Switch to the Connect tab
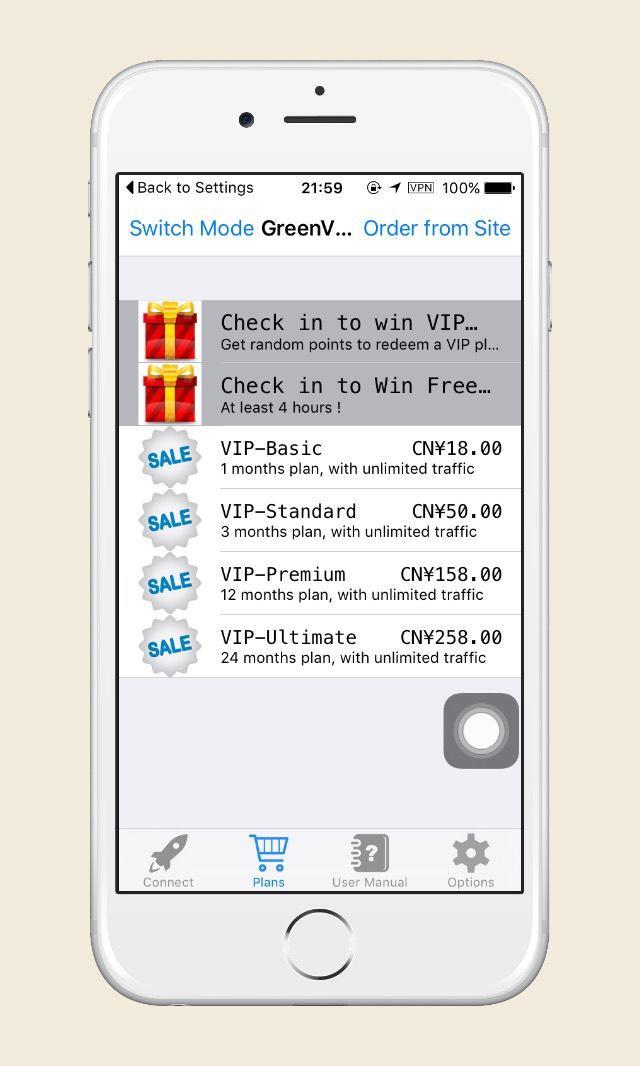The height and width of the screenshot is (1066, 640). [x=168, y=861]
